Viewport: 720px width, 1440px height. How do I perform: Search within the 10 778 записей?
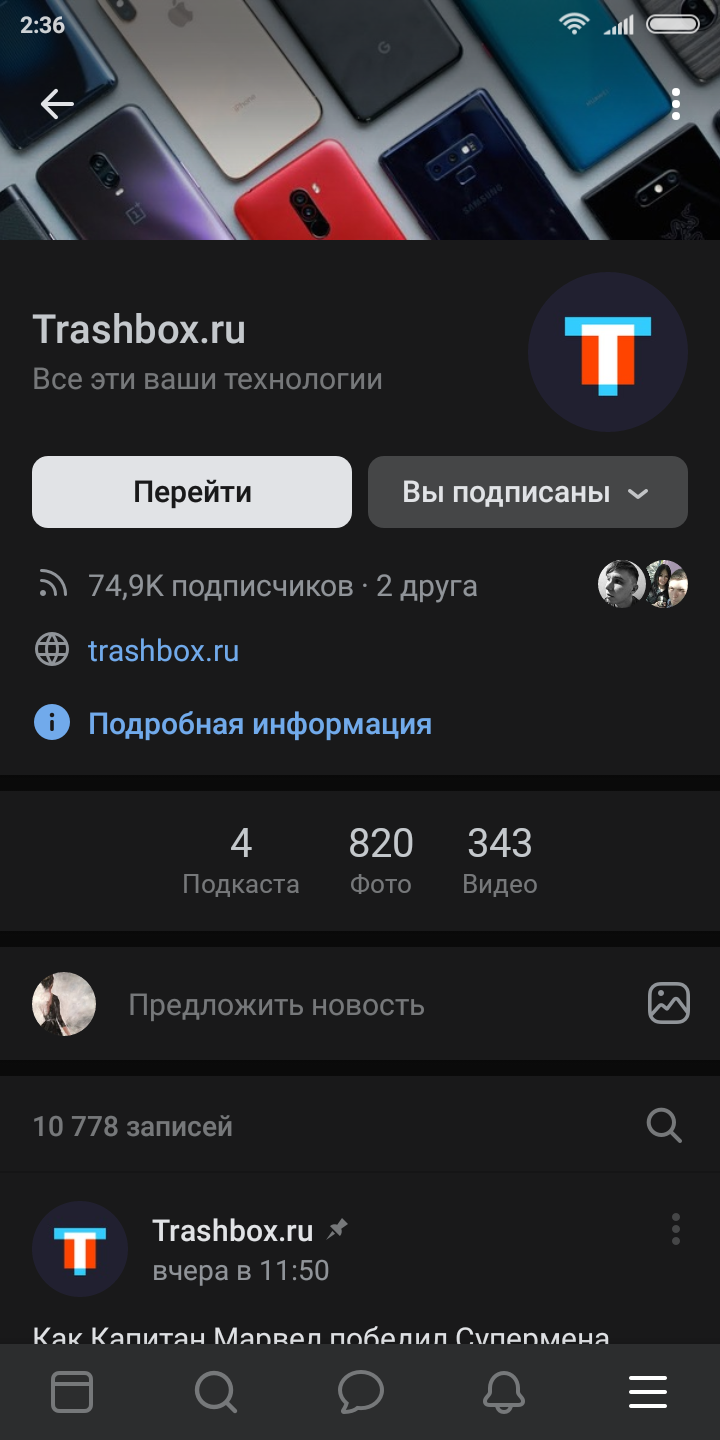point(664,1126)
